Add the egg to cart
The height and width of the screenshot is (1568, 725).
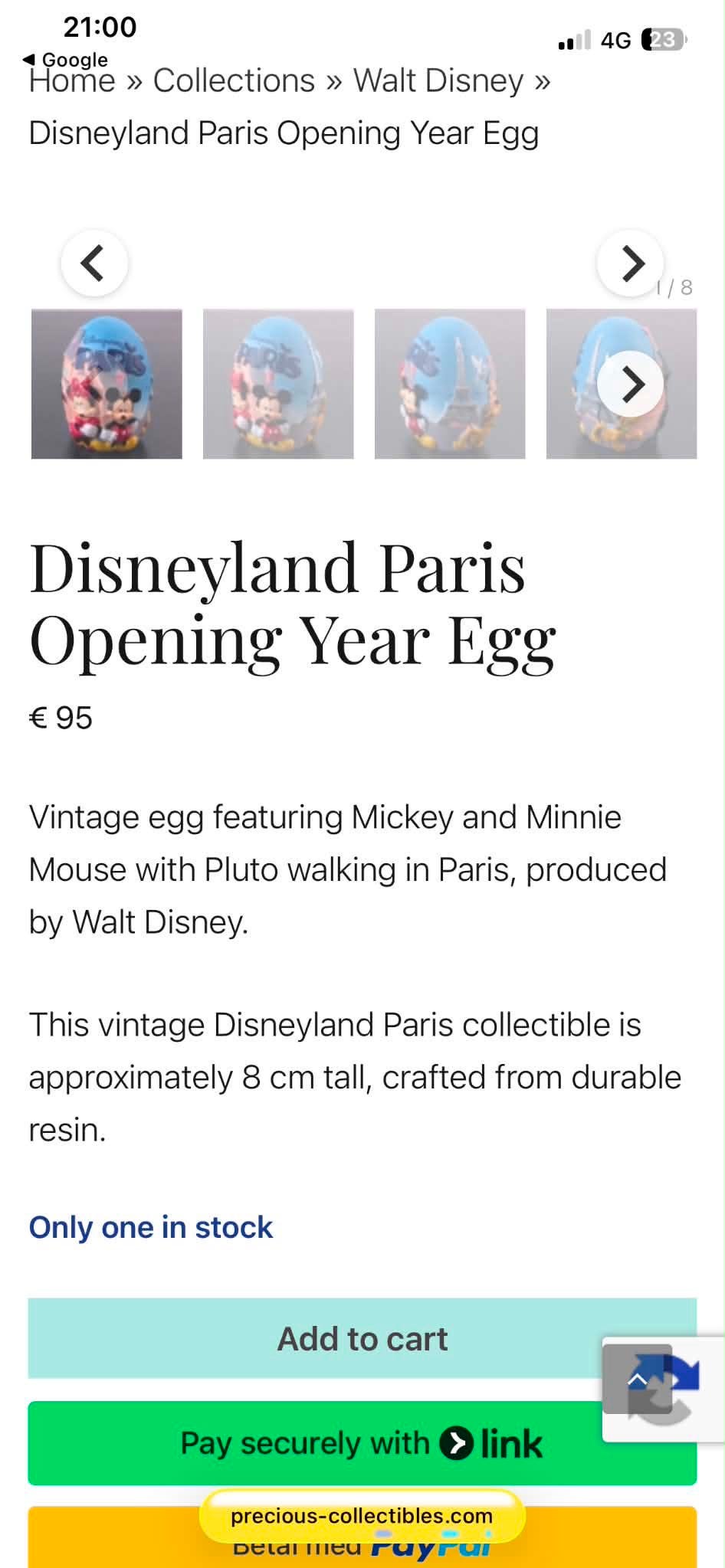click(362, 1338)
